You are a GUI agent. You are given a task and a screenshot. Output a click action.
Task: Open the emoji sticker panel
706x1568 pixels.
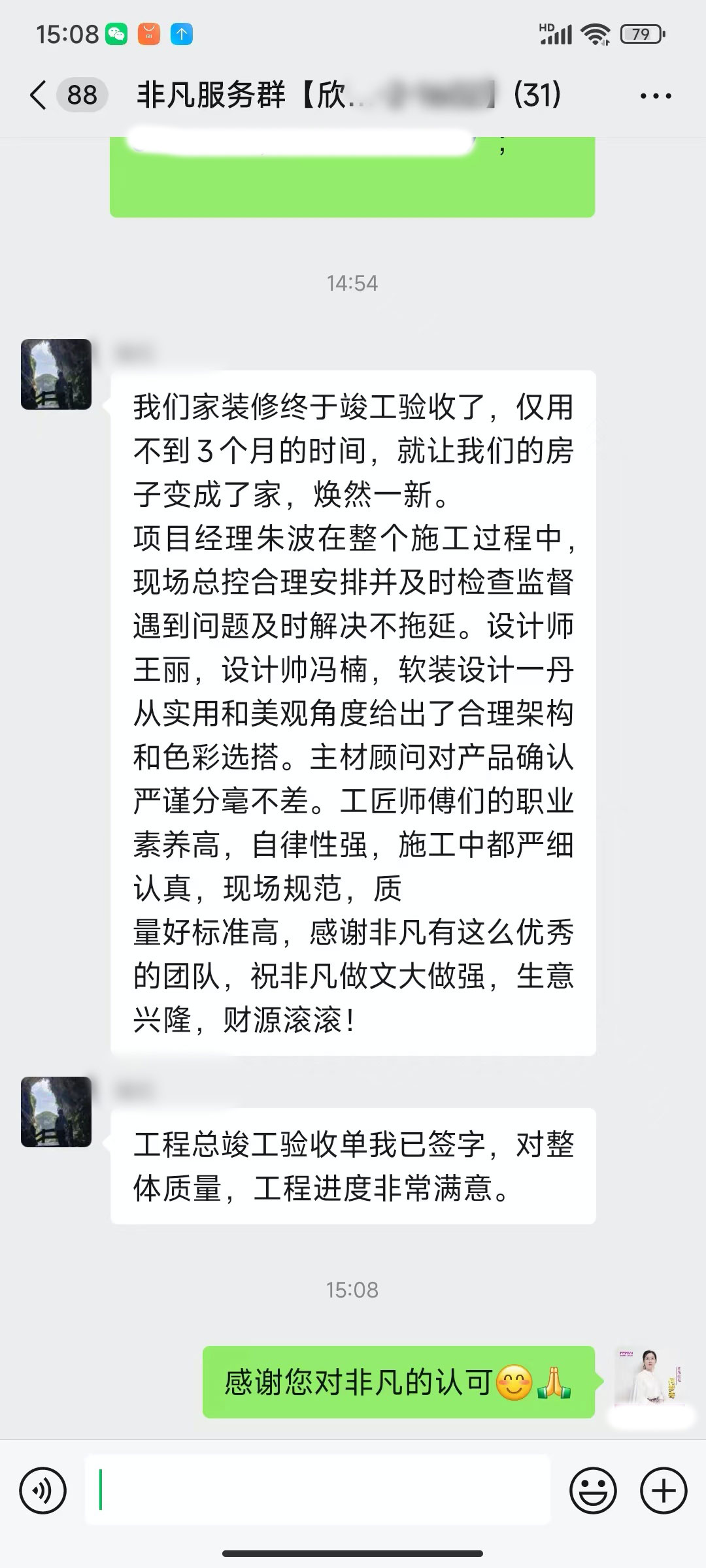point(593,1491)
